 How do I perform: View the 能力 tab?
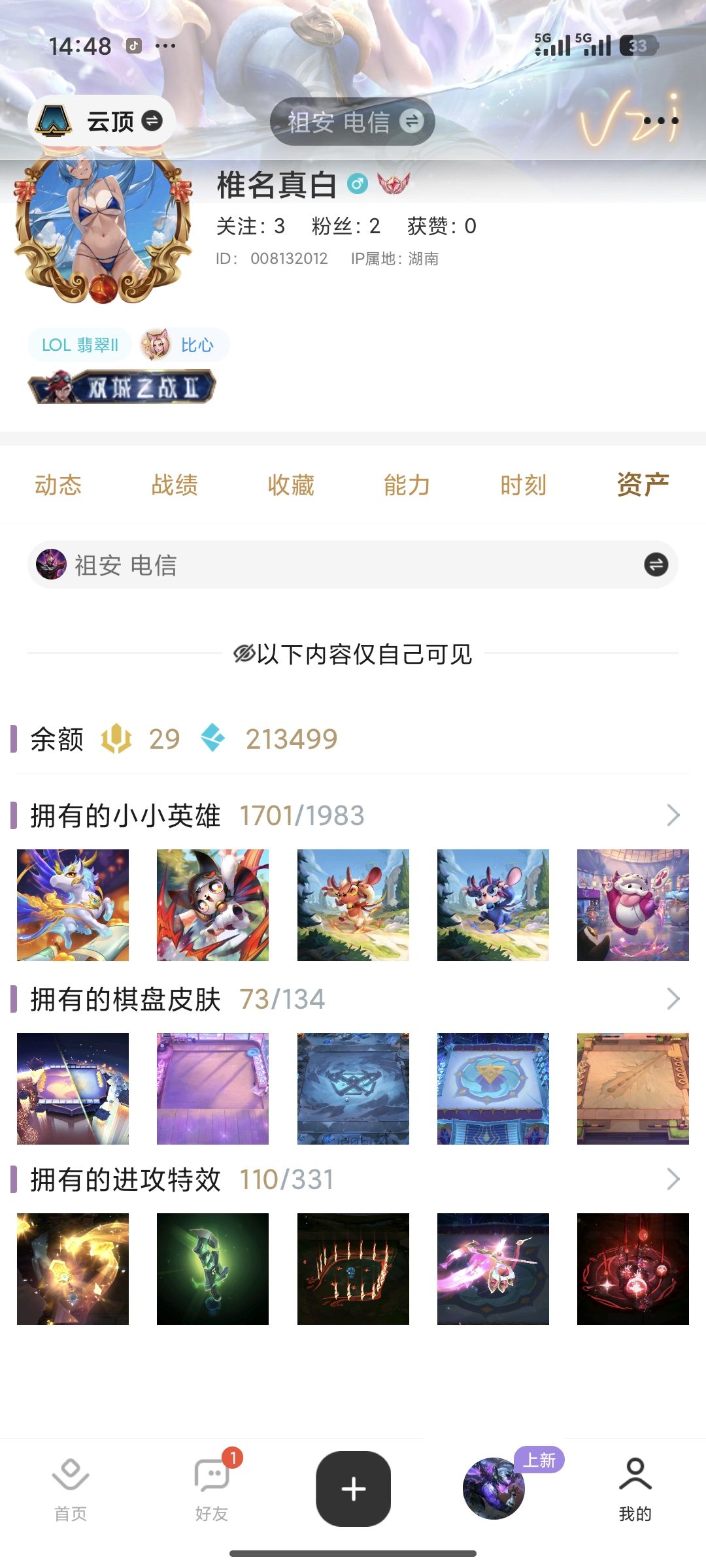(x=407, y=485)
